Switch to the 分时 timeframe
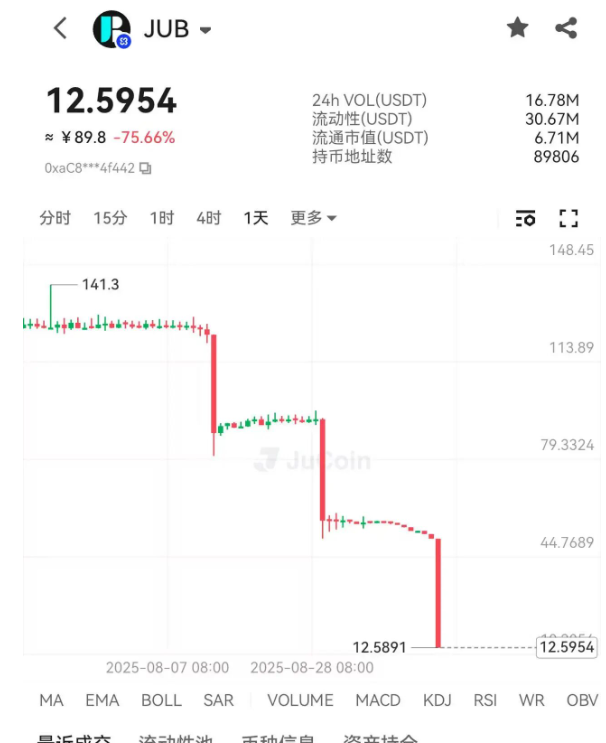 (55, 218)
